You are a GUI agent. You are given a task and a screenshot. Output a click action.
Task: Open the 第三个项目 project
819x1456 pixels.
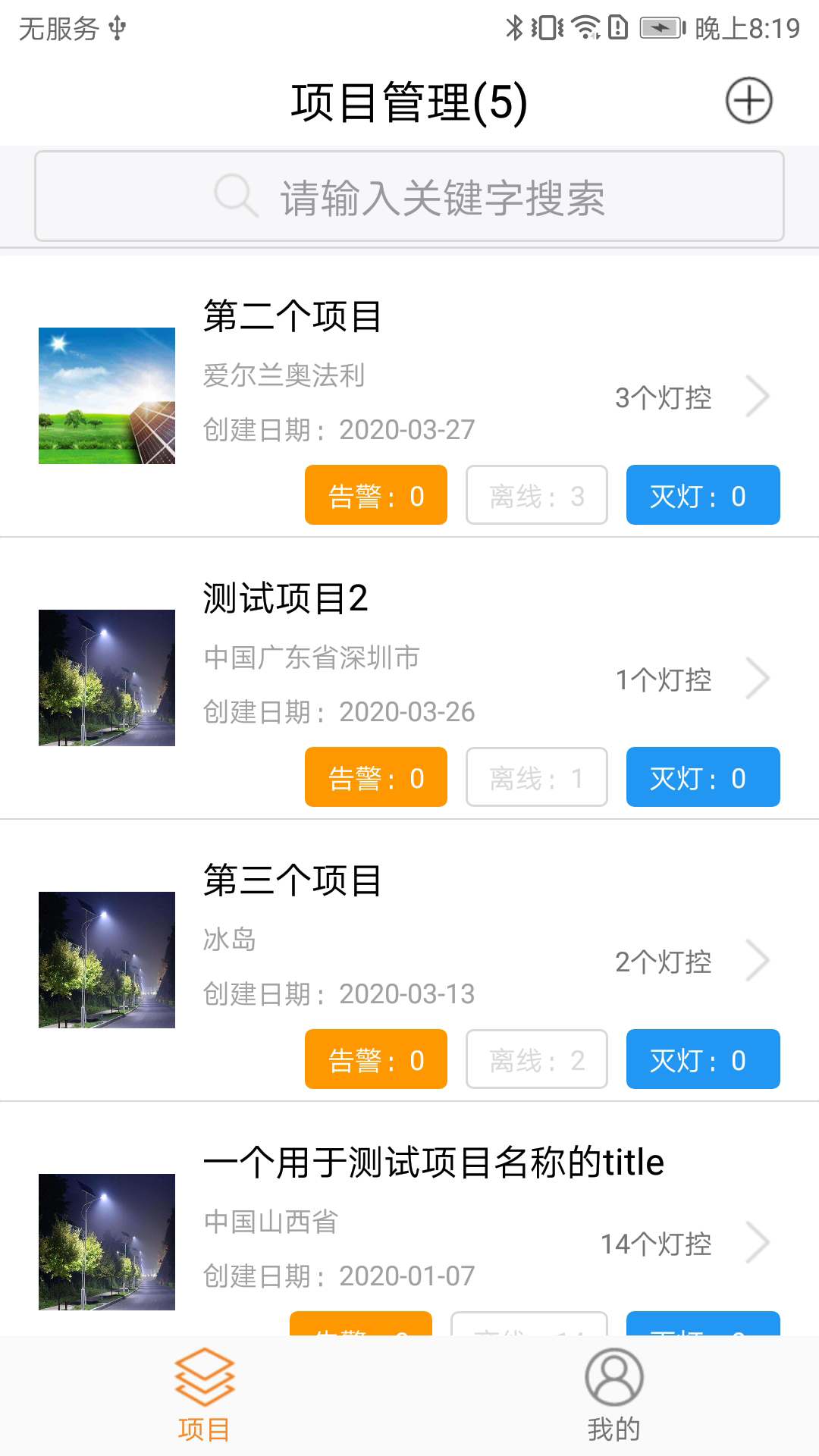[x=291, y=880]
